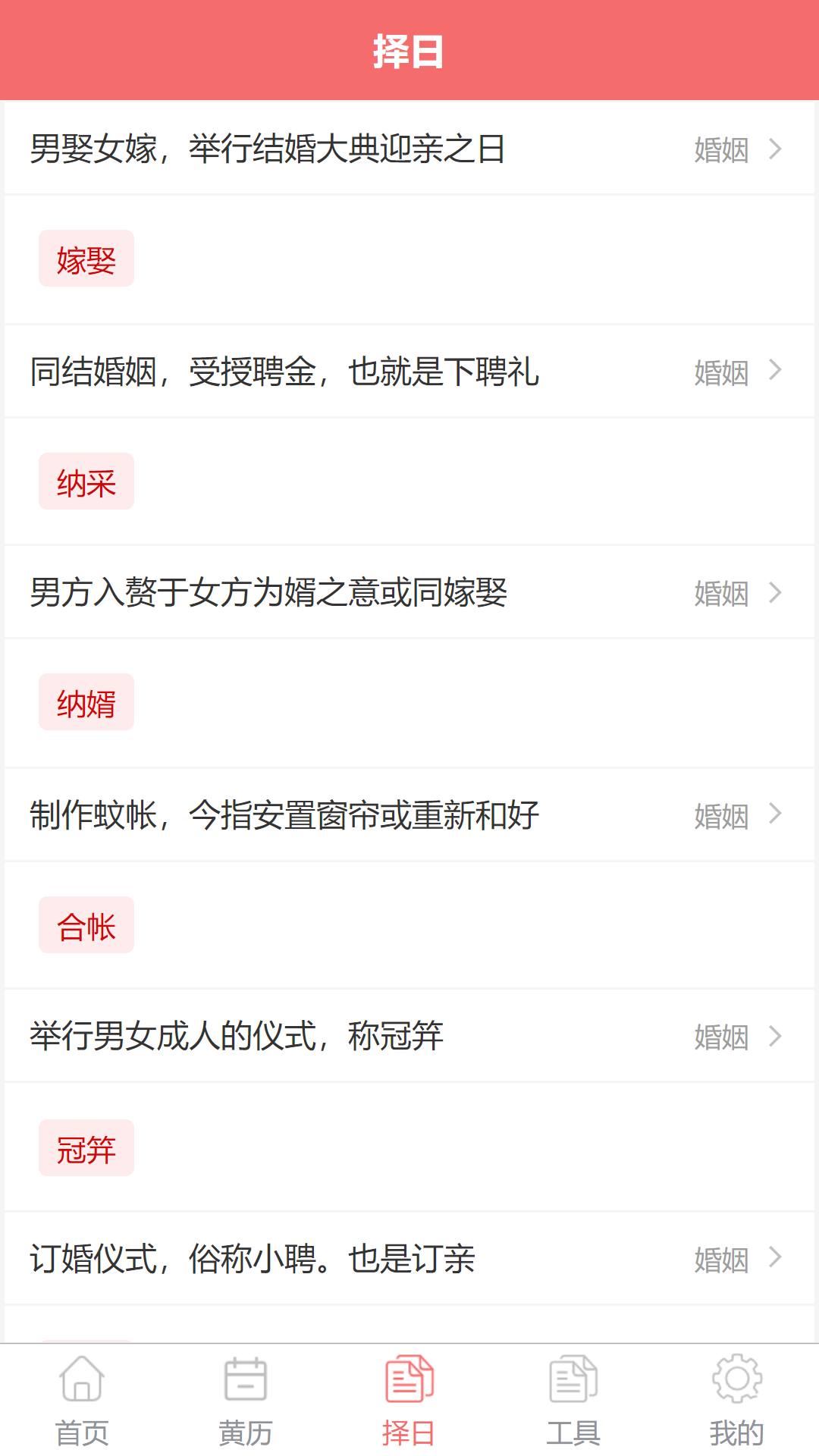Select the 纳采 chip
This screenshot has width=819, height=1456.
[86, 482]
